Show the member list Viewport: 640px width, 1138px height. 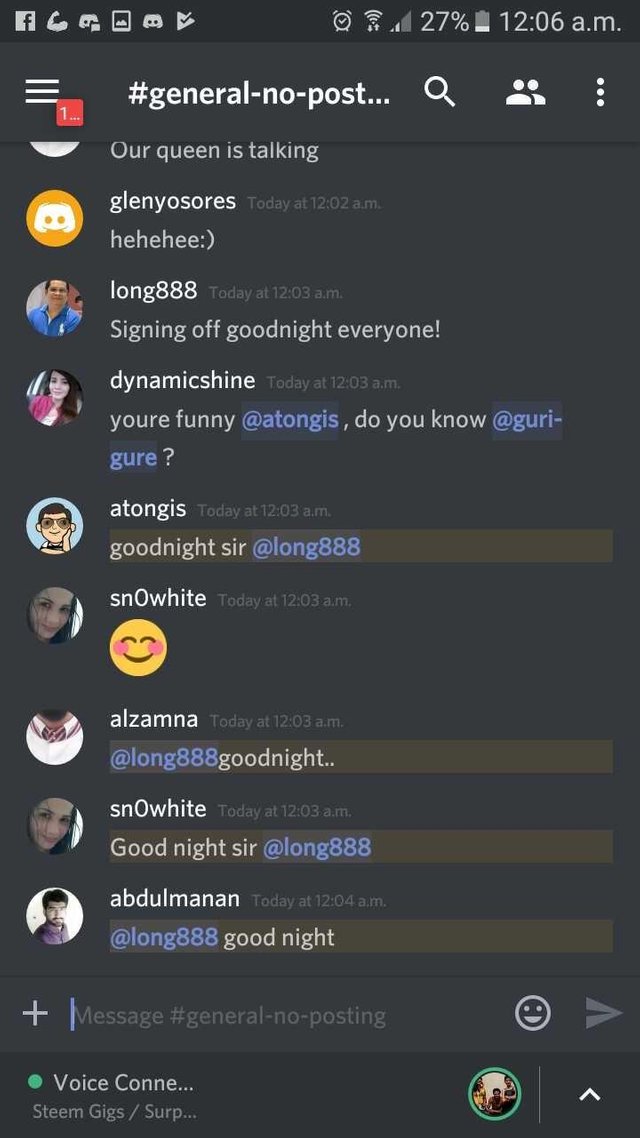pyautogui.click(x=525, y=93)
